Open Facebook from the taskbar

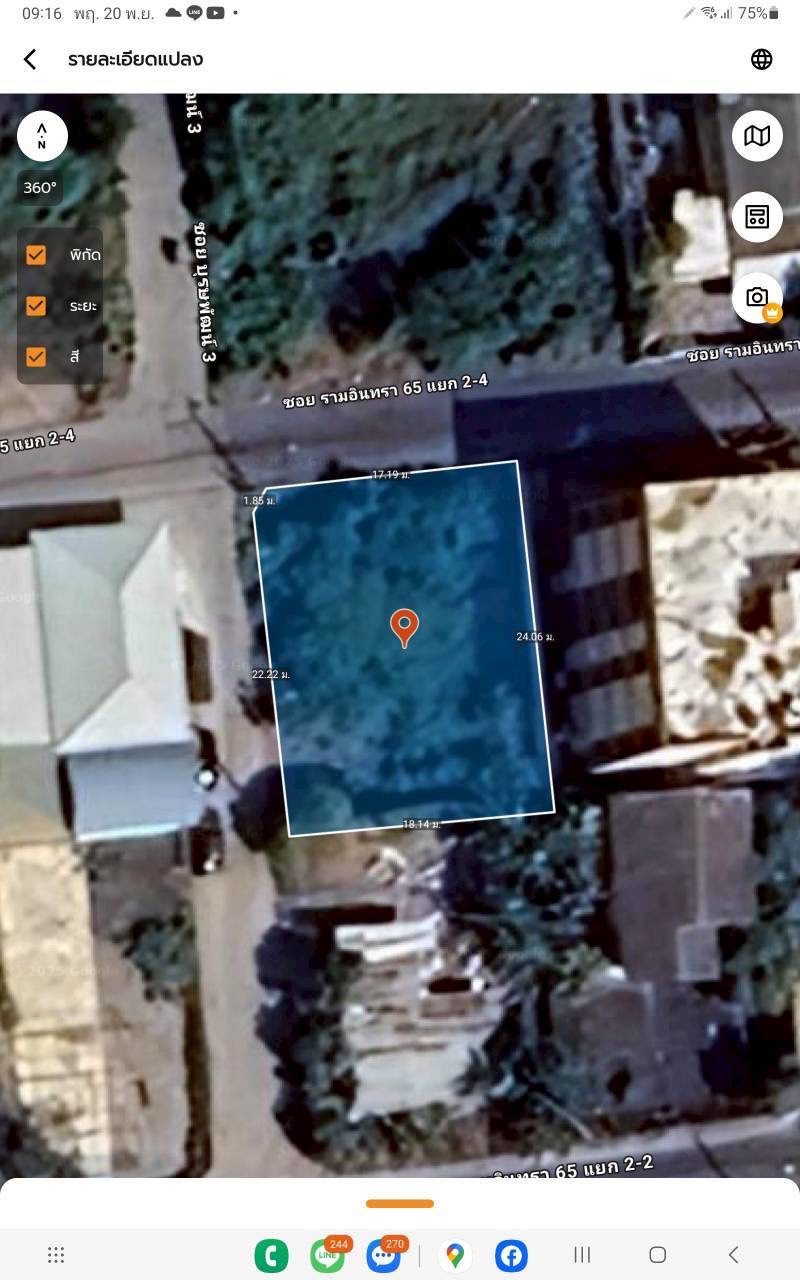511,1255
